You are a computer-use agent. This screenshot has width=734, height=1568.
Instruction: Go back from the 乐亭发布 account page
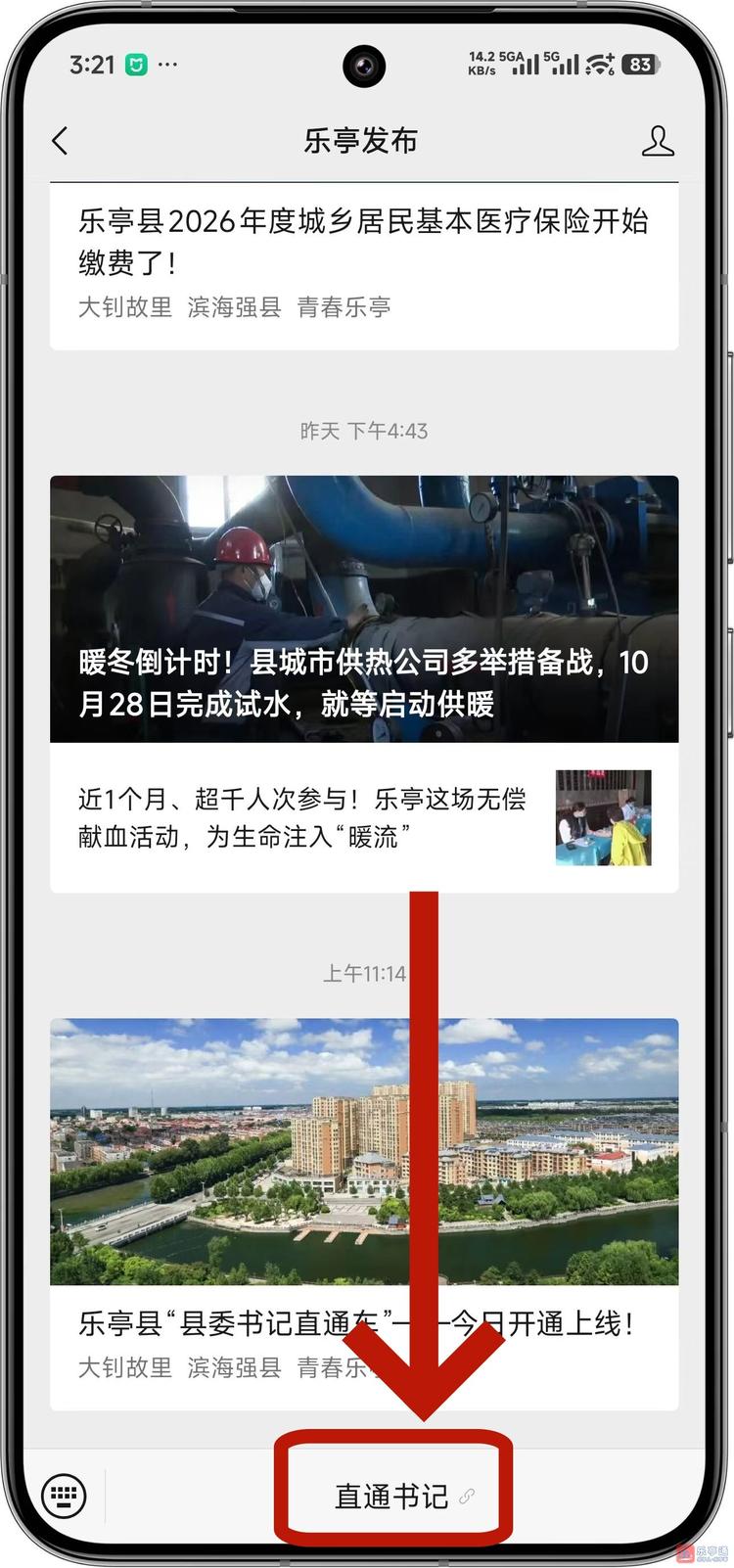click(x=61, y=141)
